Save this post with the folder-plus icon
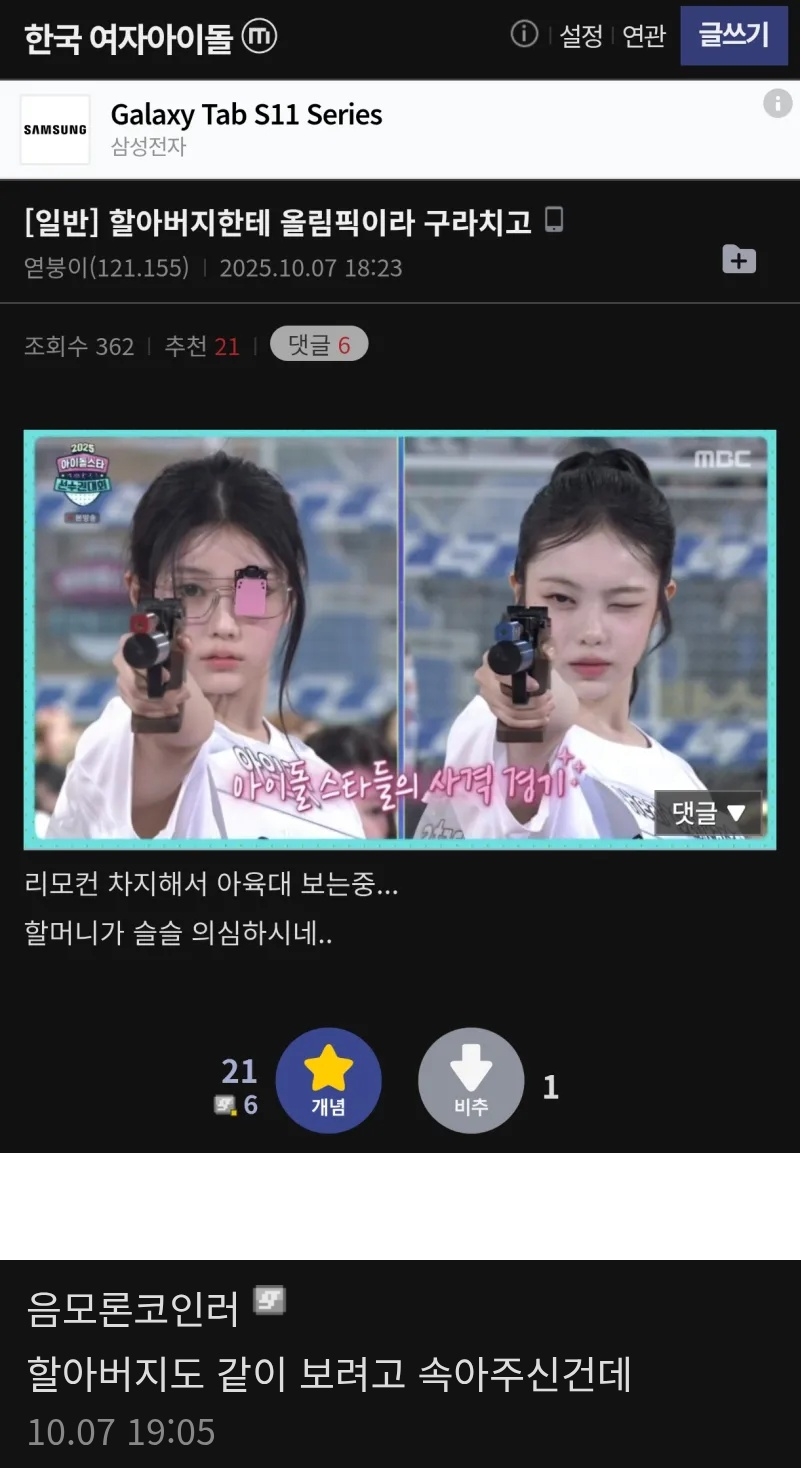 739,259
